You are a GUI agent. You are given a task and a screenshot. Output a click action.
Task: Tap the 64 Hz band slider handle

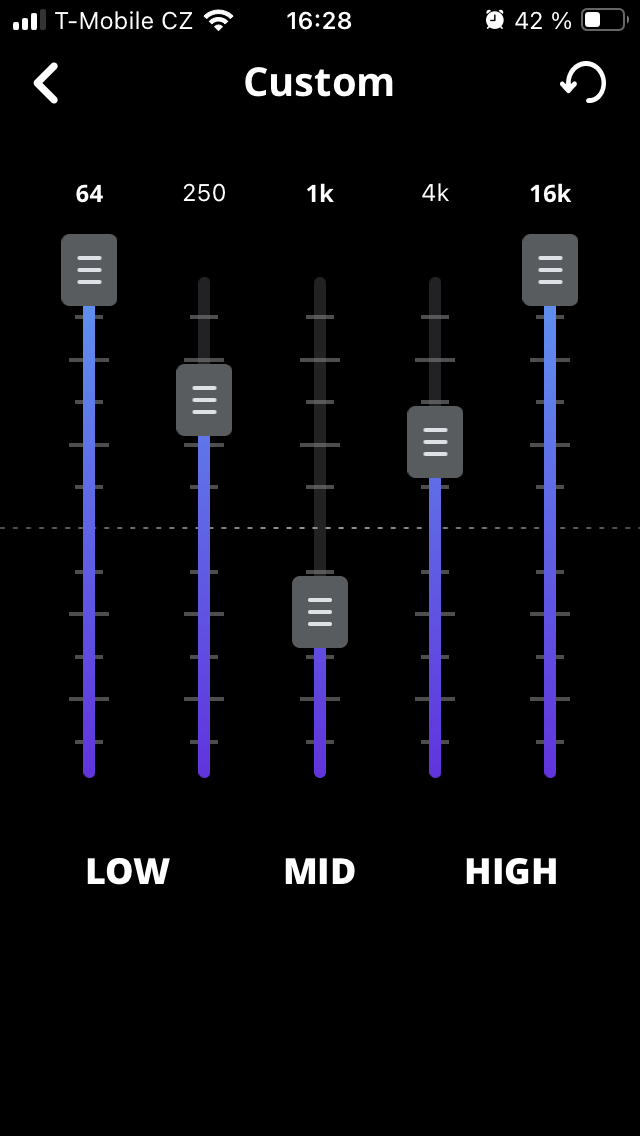coord(89,270)
